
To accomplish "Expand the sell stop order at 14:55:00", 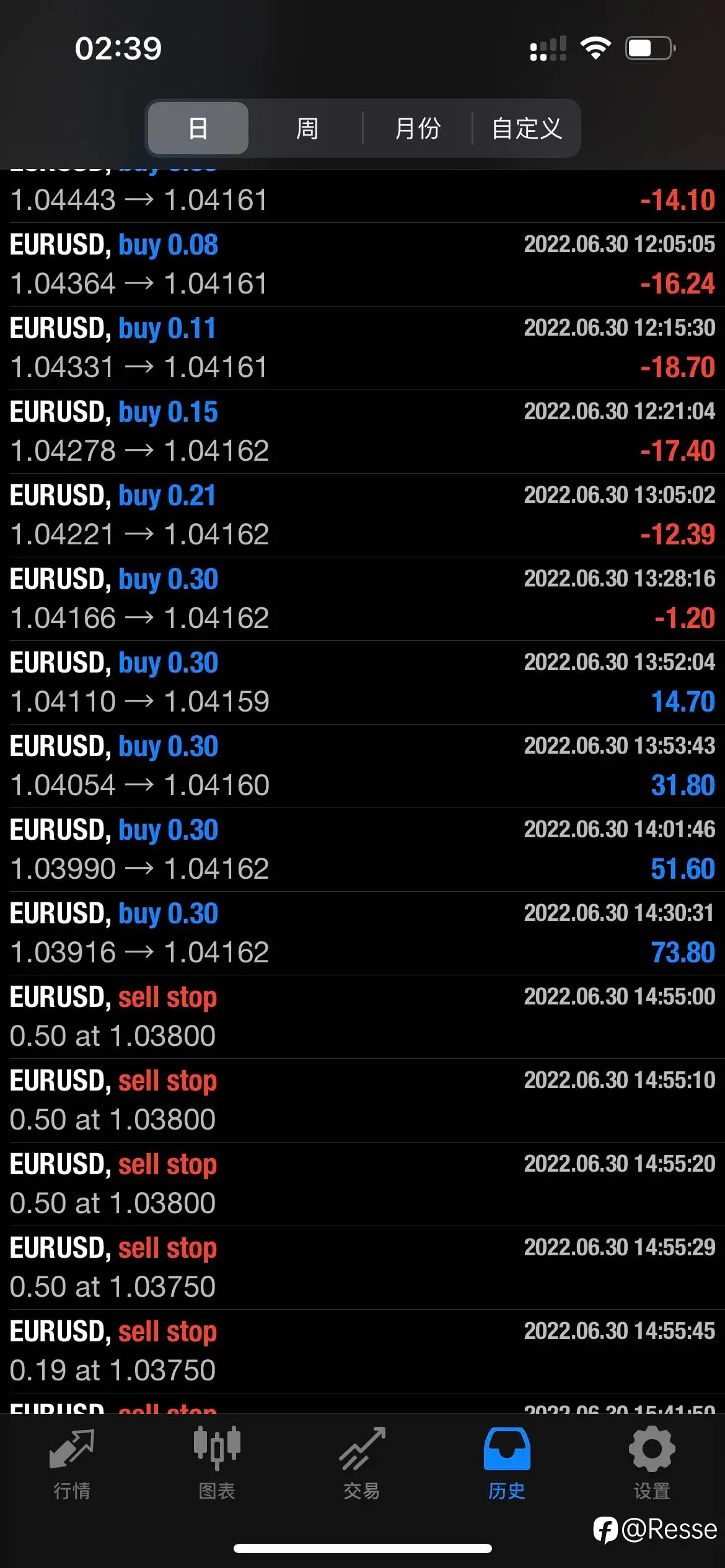I will pos(362,1017).
